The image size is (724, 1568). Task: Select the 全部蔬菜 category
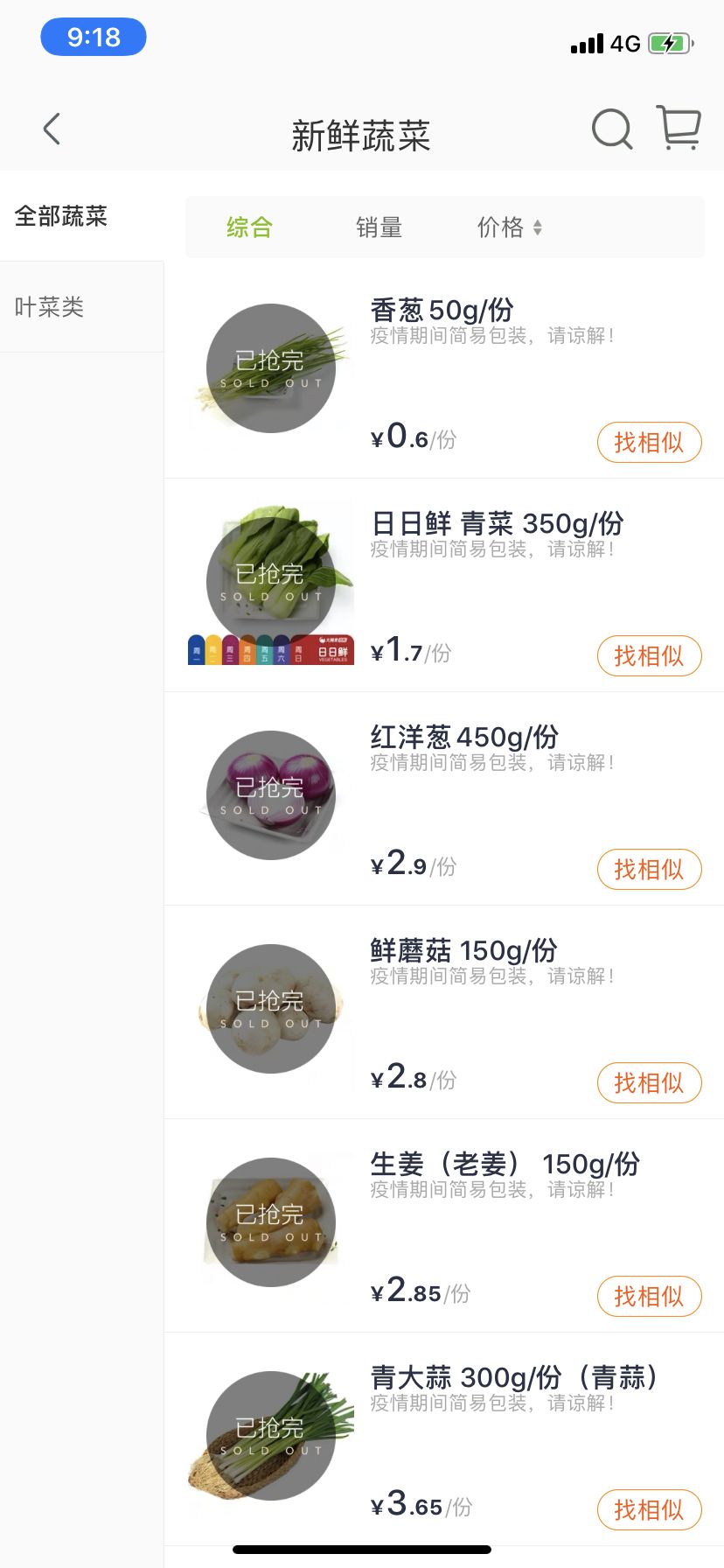click(x=61, y=216)
